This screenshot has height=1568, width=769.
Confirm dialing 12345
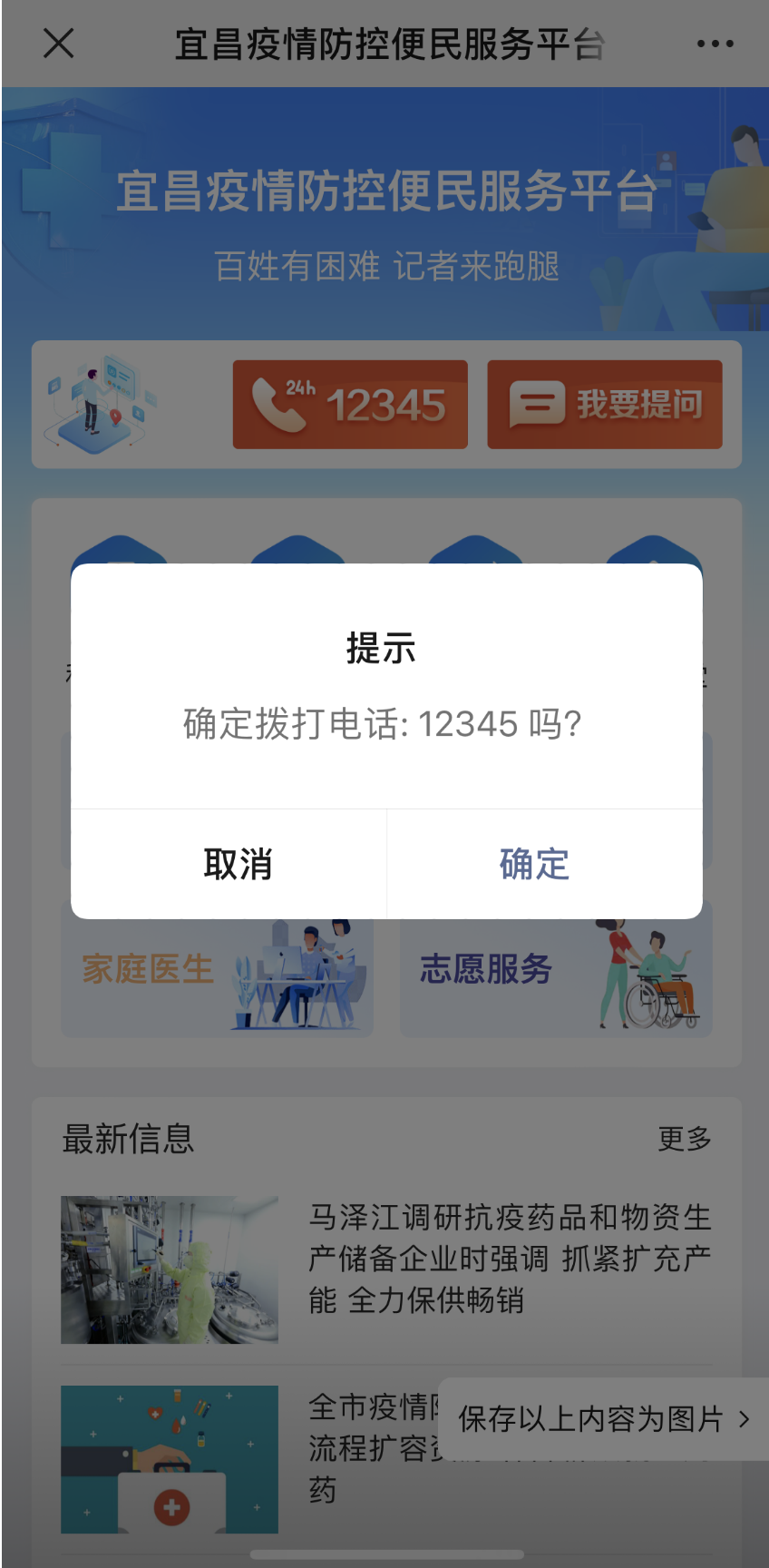click(535, 864)
